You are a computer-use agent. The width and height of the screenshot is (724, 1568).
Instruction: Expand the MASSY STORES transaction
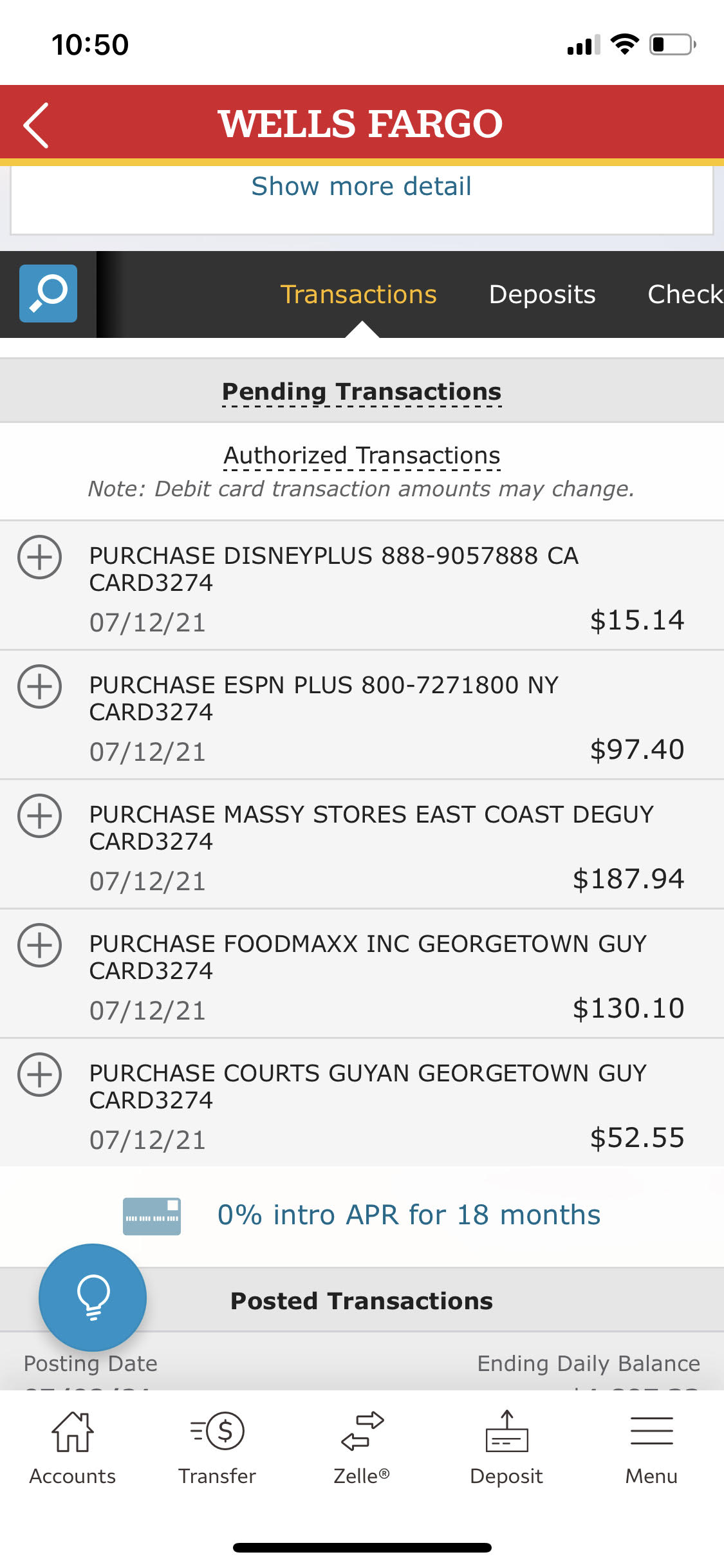coord(39,816)
